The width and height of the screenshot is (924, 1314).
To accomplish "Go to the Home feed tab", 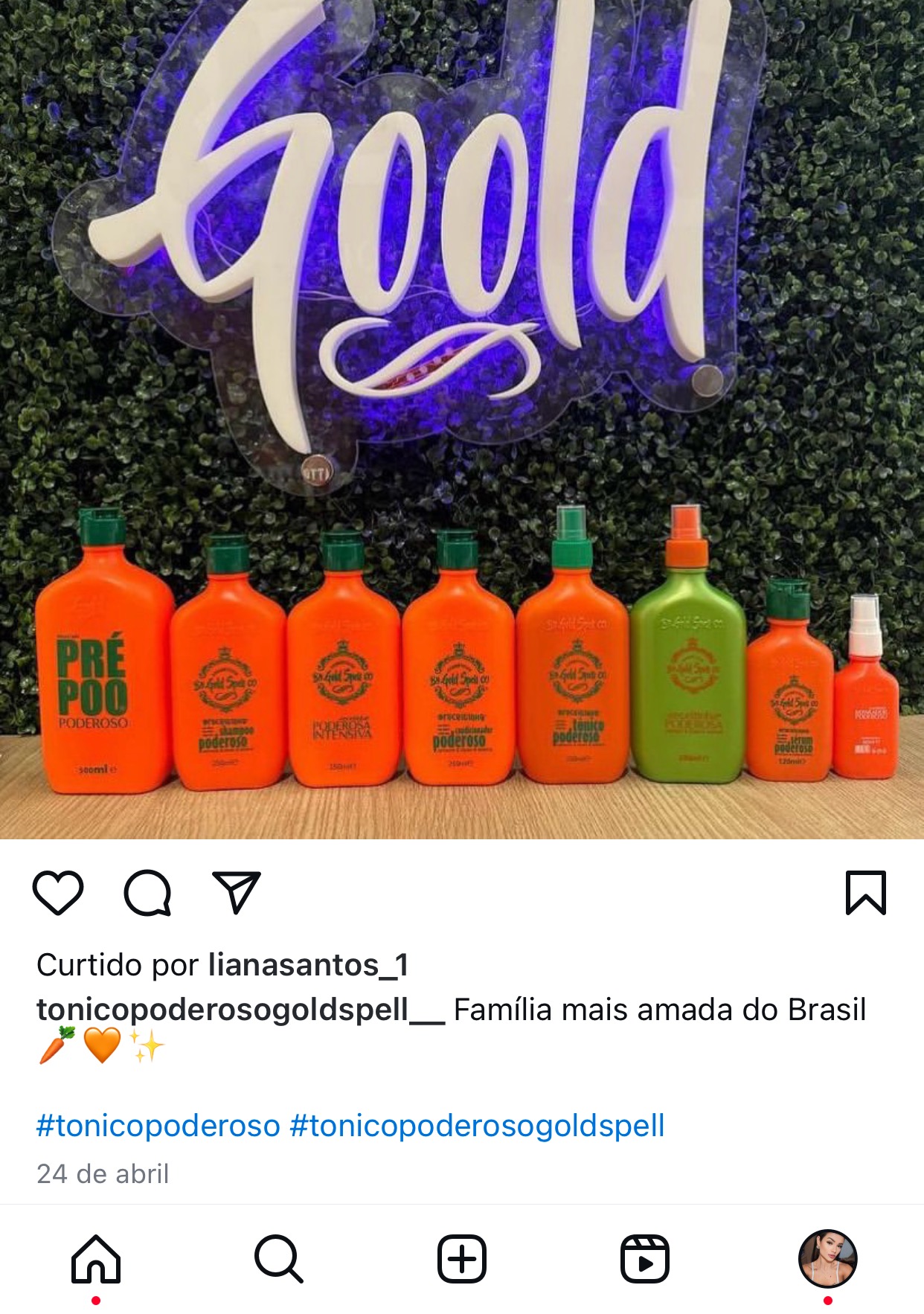I will [x=96, y=1259].
